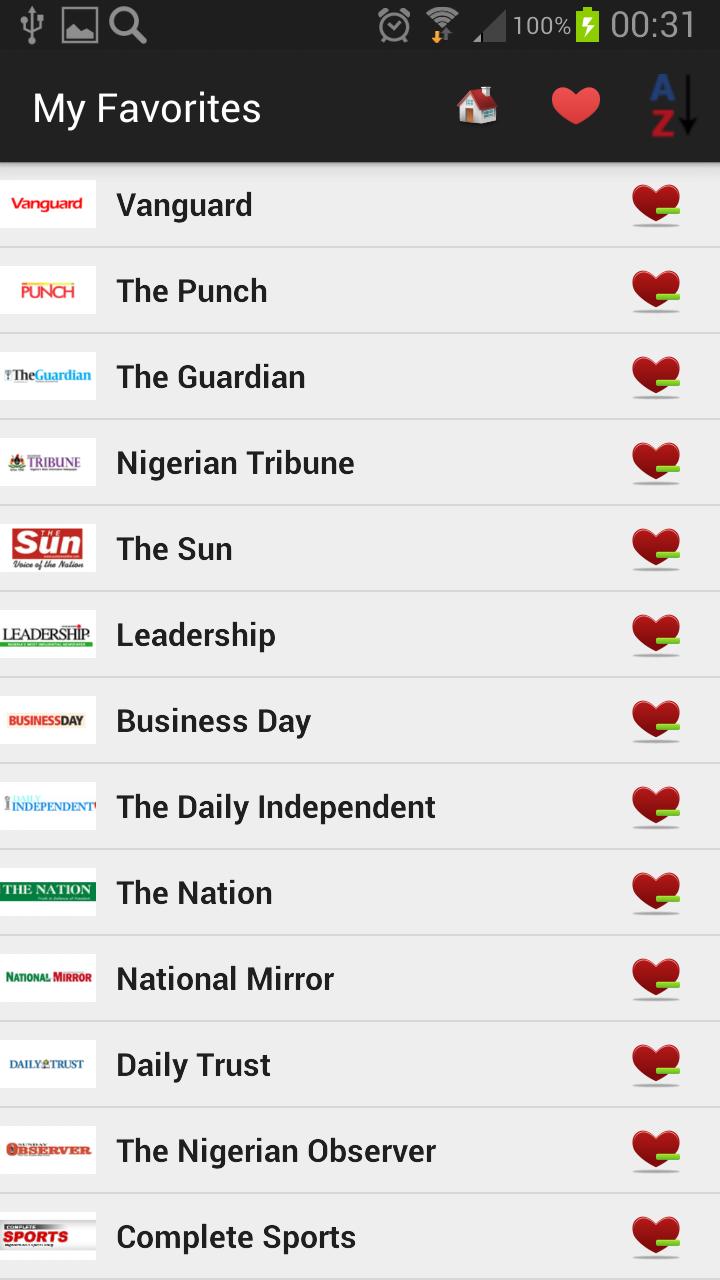Unfavorite Daily Trust
Viewport: 720px width, 1280px height.
pyautogui.click(x=655, y=1064)
